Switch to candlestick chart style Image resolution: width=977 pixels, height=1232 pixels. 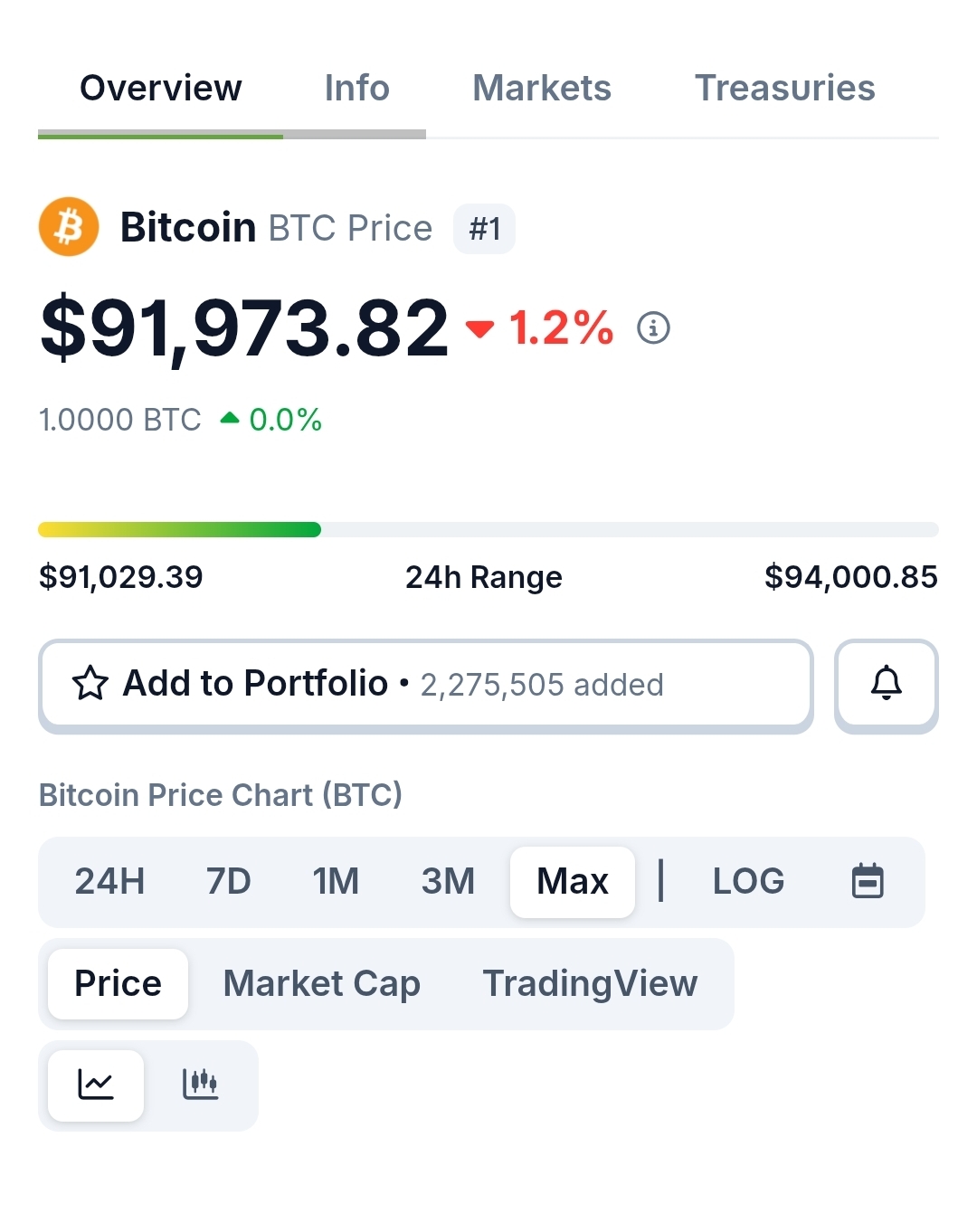pyautogui.click(x=200, y=1085)
